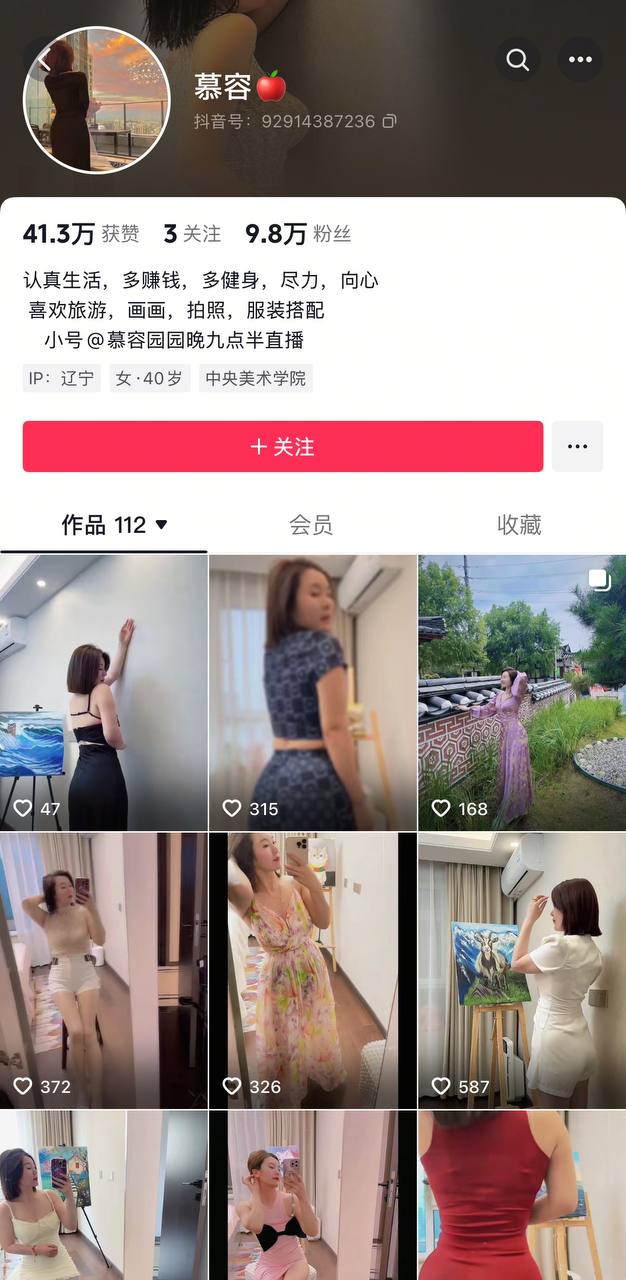626x1280 pixels.
Task: Open the 中央美术学院 school tag
Action: 256,379
